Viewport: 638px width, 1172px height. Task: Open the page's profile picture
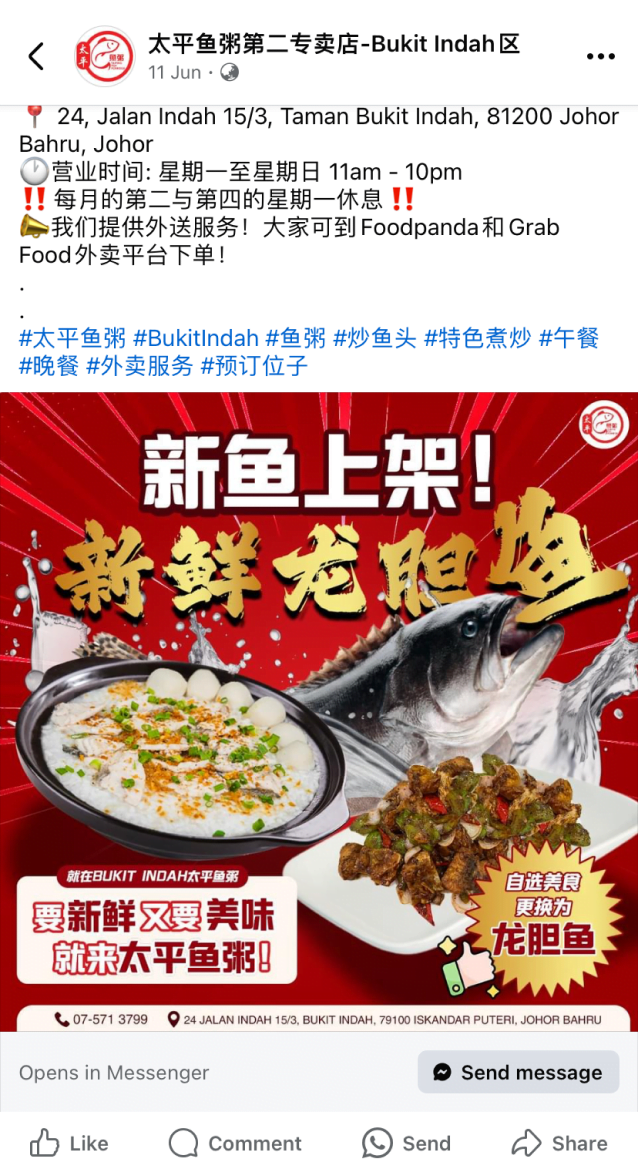[x=104, y=56]
